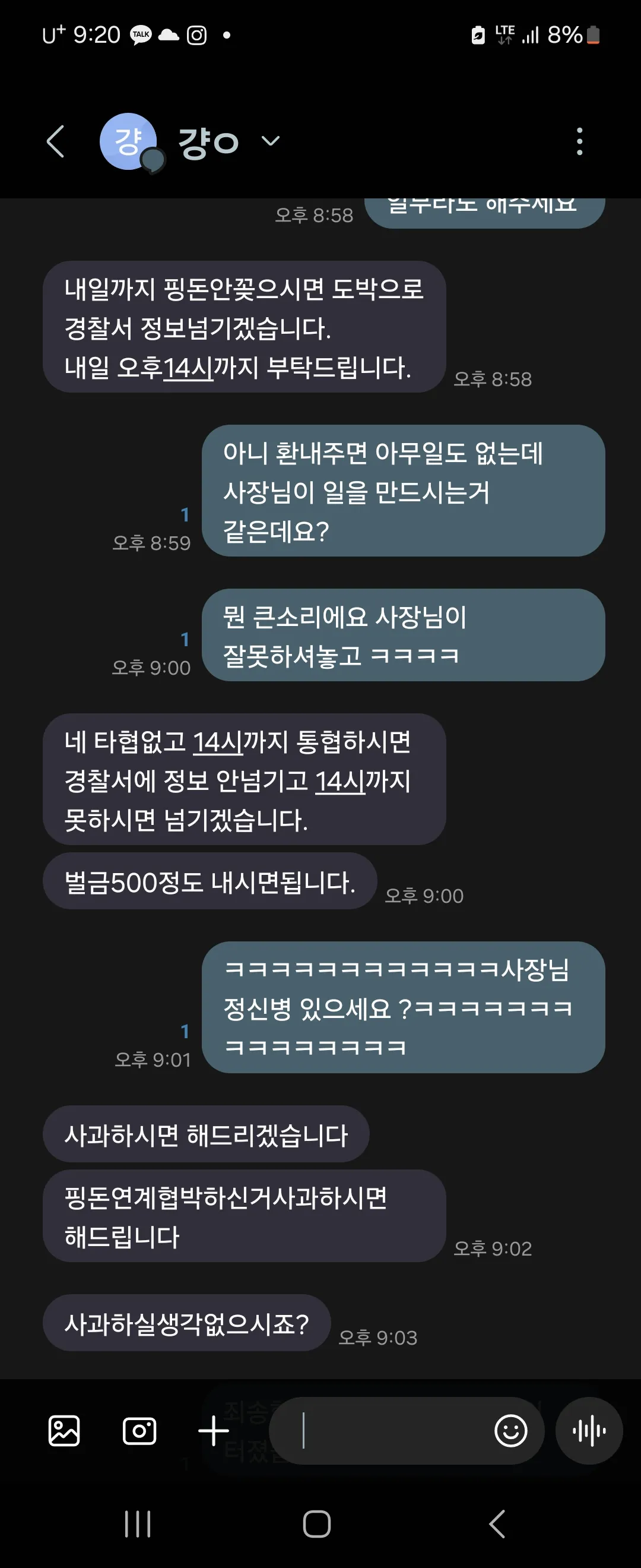Open the plus attachment menu

(x=214, y=1430)
